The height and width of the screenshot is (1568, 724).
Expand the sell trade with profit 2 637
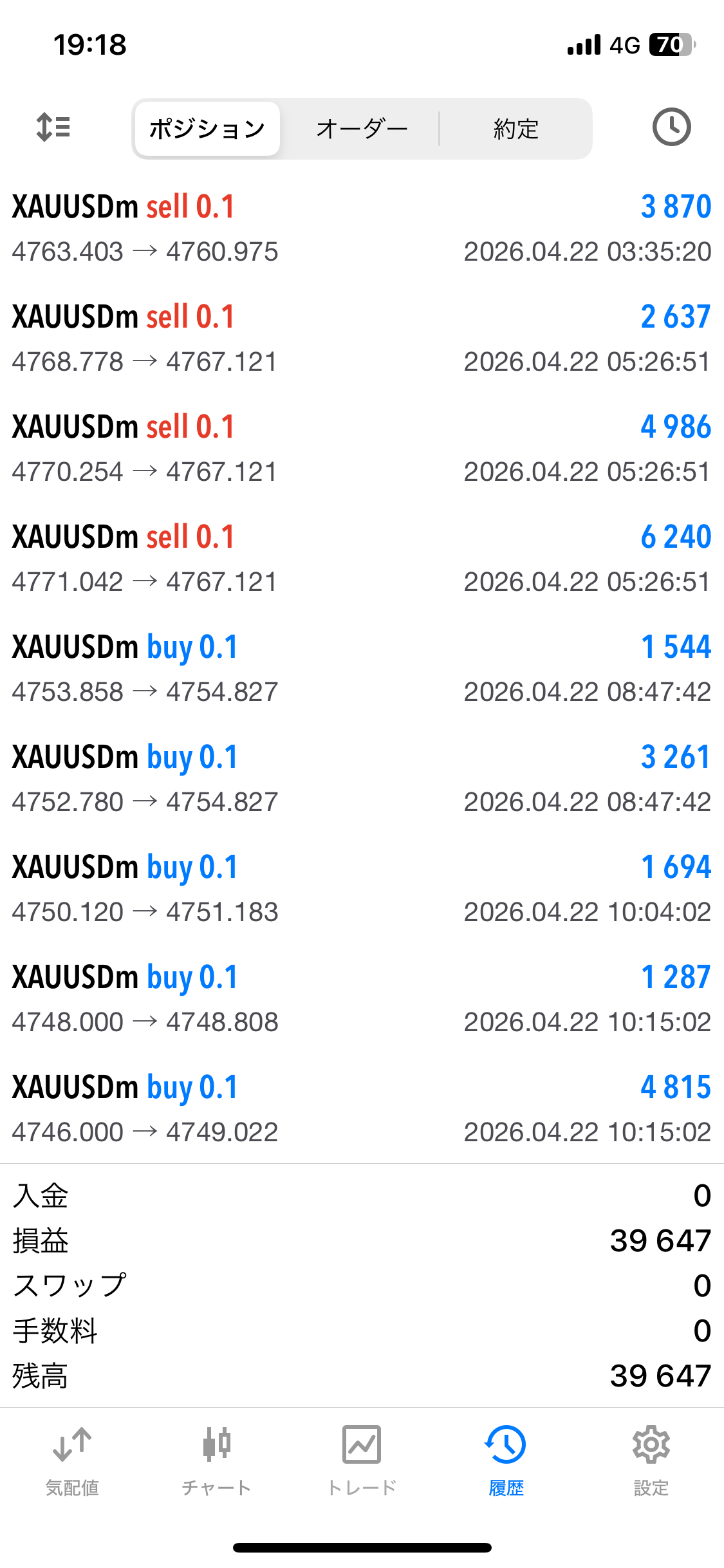[x=362, y=339]
